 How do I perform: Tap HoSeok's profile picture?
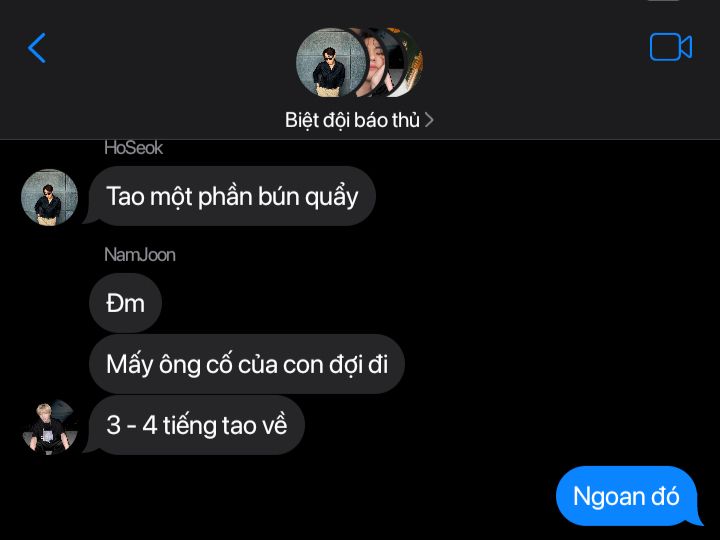50,197
